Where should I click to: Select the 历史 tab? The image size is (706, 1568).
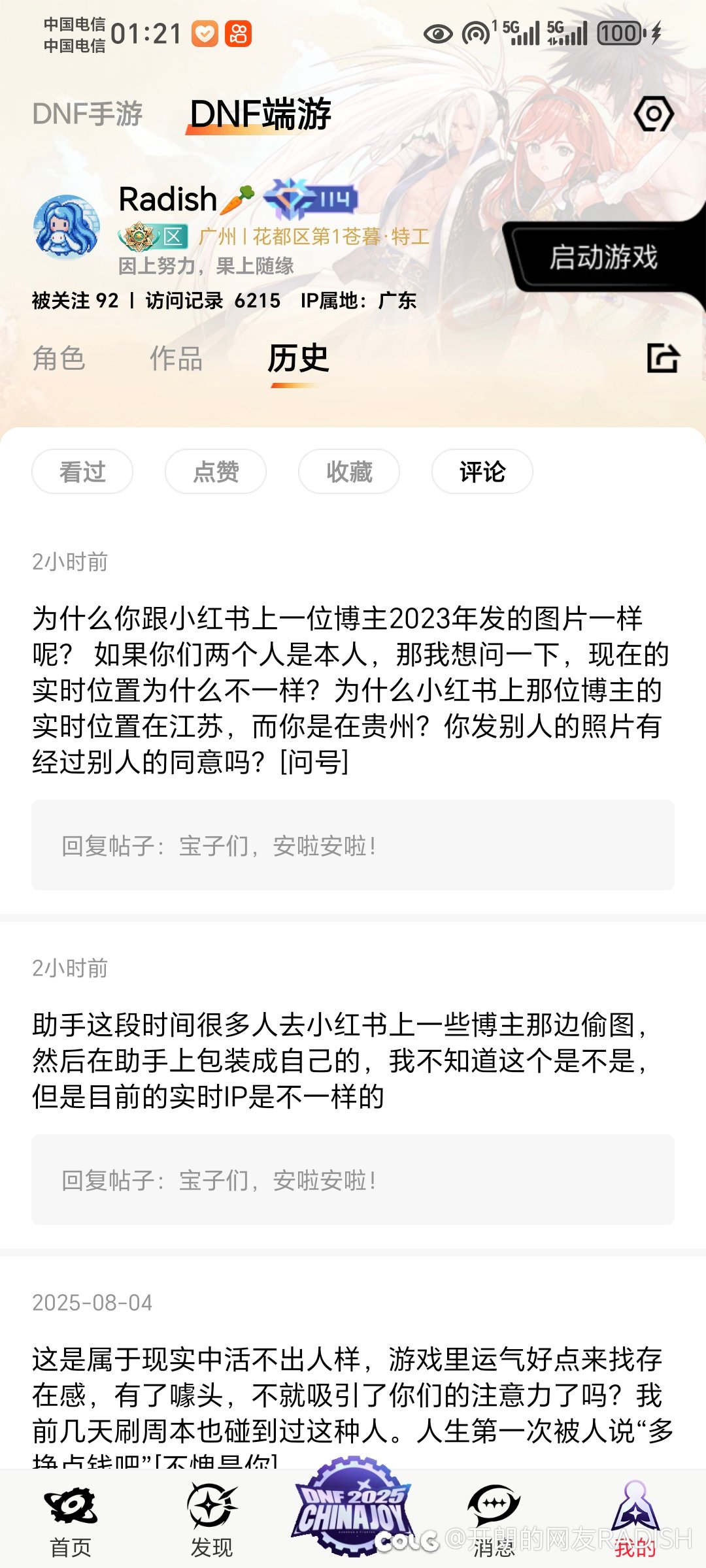click(298, 358)
